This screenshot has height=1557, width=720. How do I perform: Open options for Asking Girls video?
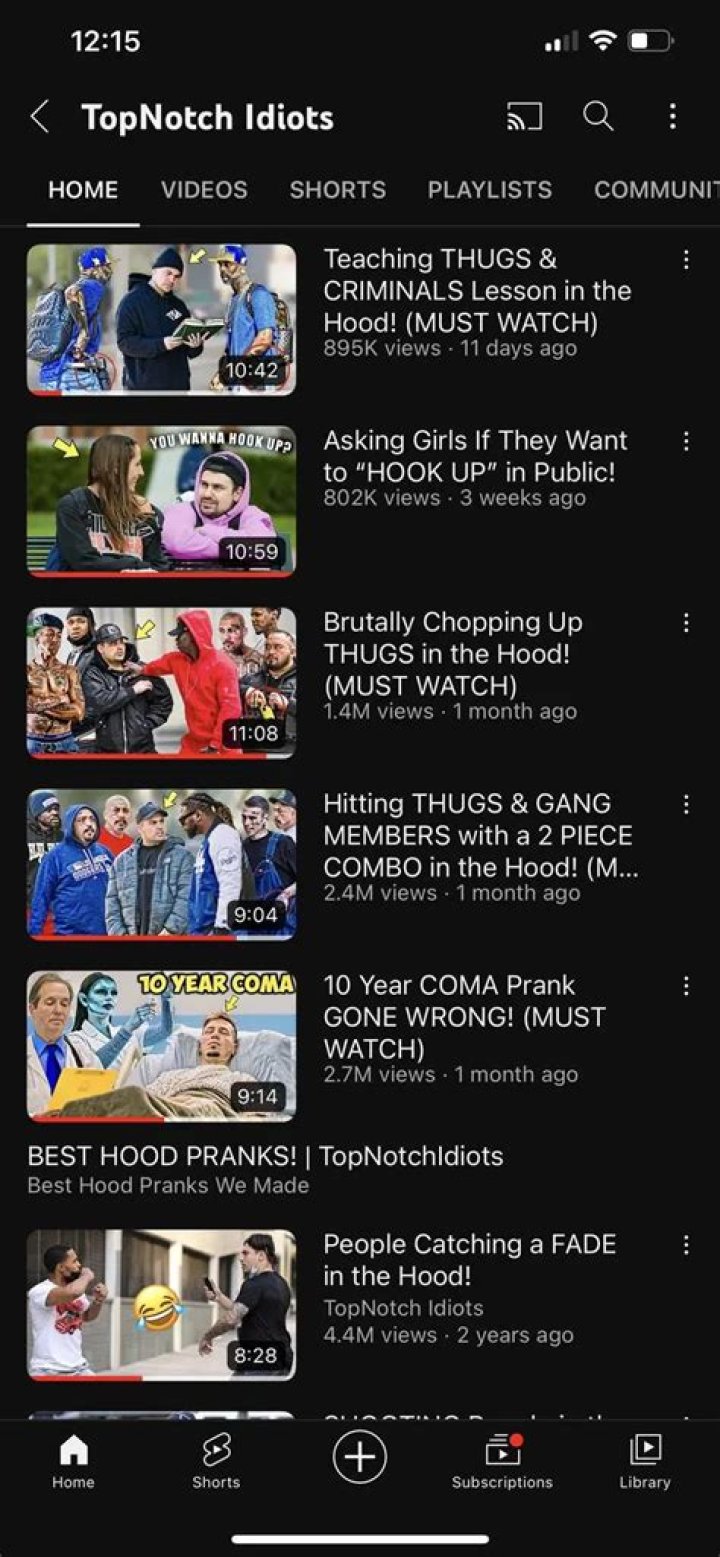[x=686, y=442]
